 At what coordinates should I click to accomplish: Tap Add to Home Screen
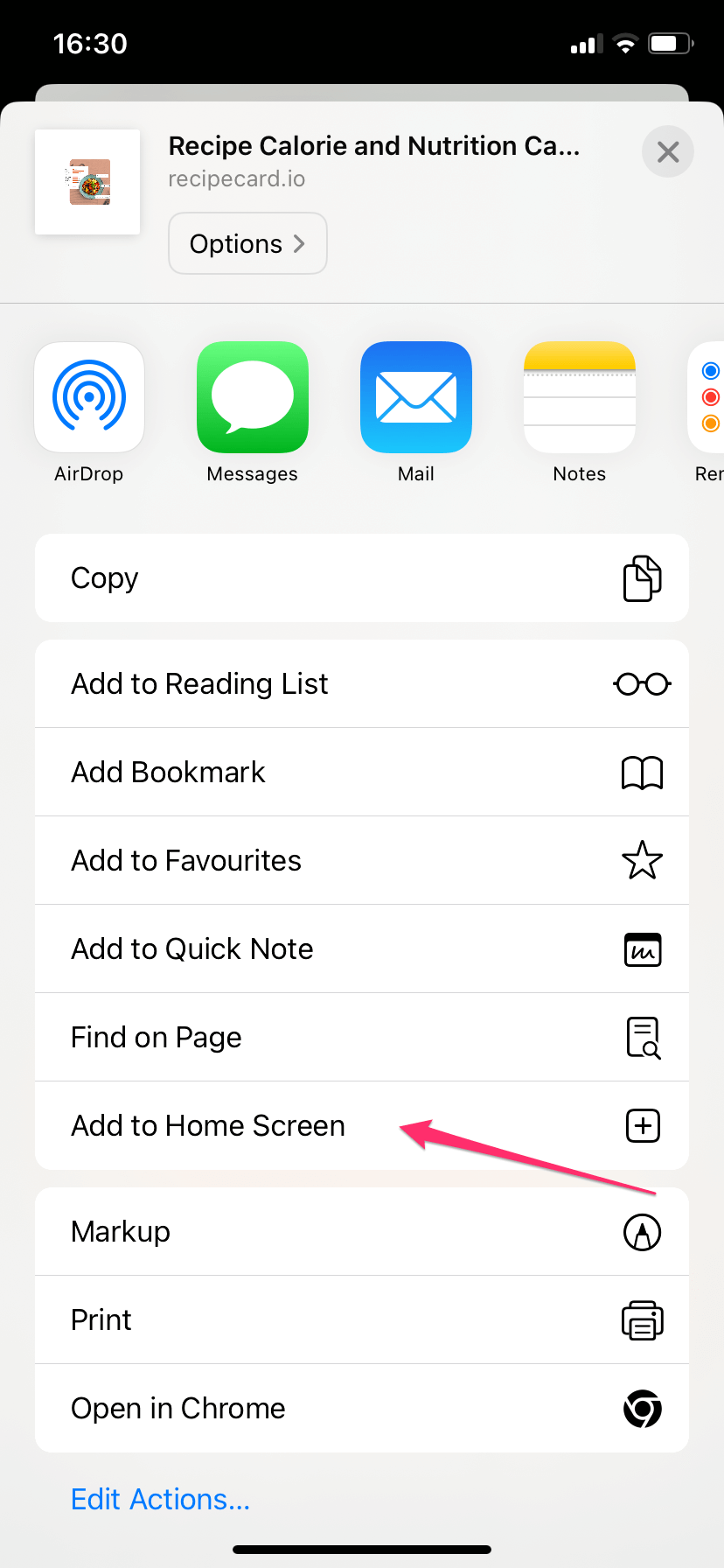(362, 1126)
